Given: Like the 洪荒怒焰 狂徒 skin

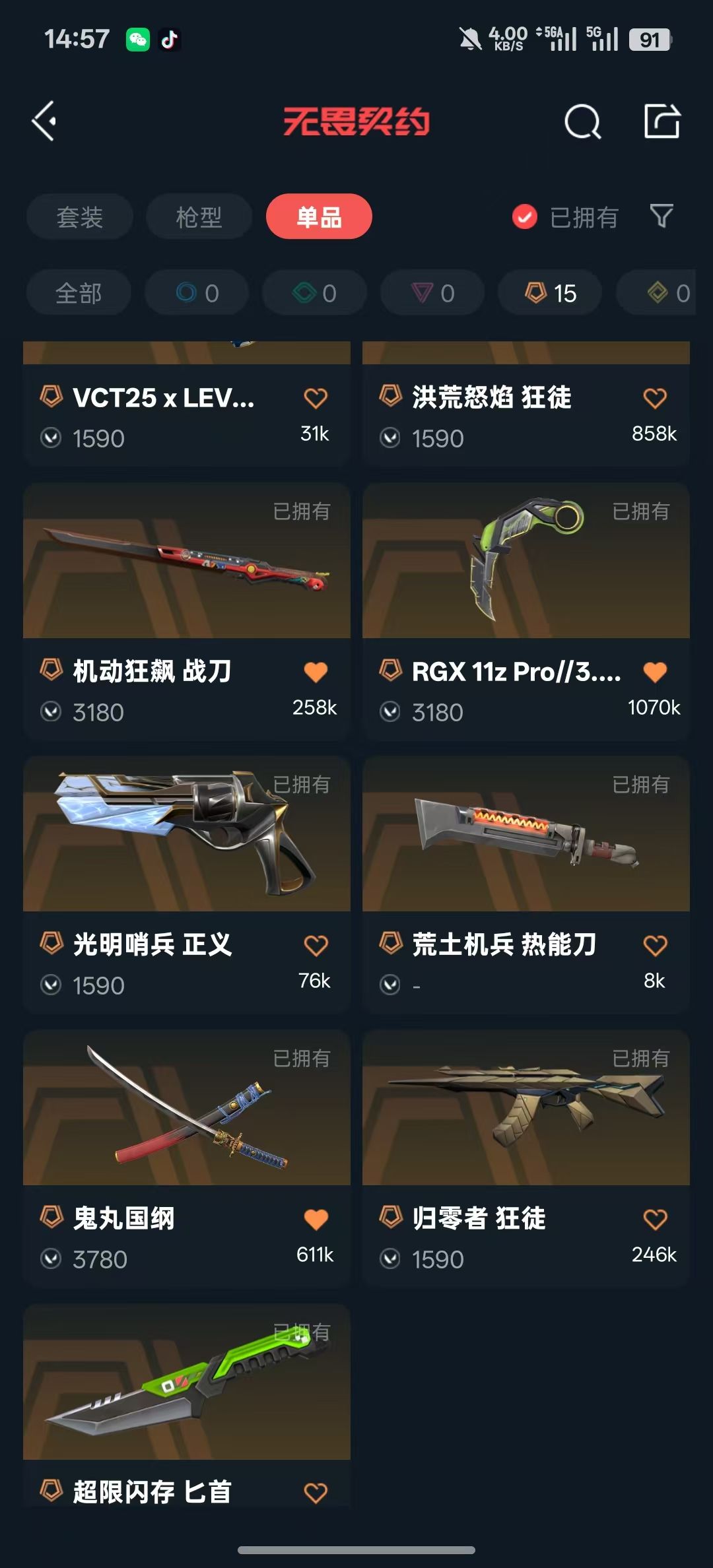Looking at the screenshot, I should [x=655, y=398].
